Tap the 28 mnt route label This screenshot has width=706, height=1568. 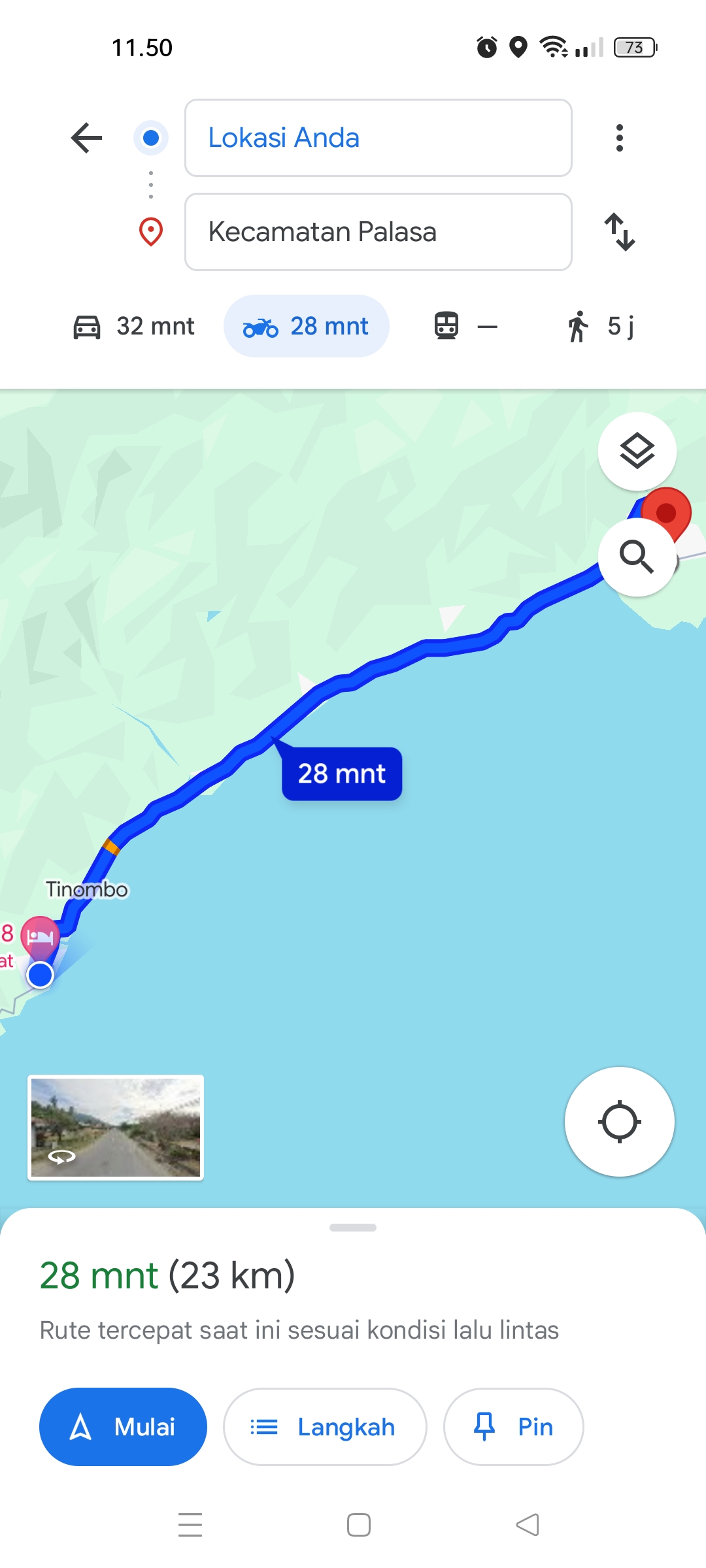click(x=342, y=774)
